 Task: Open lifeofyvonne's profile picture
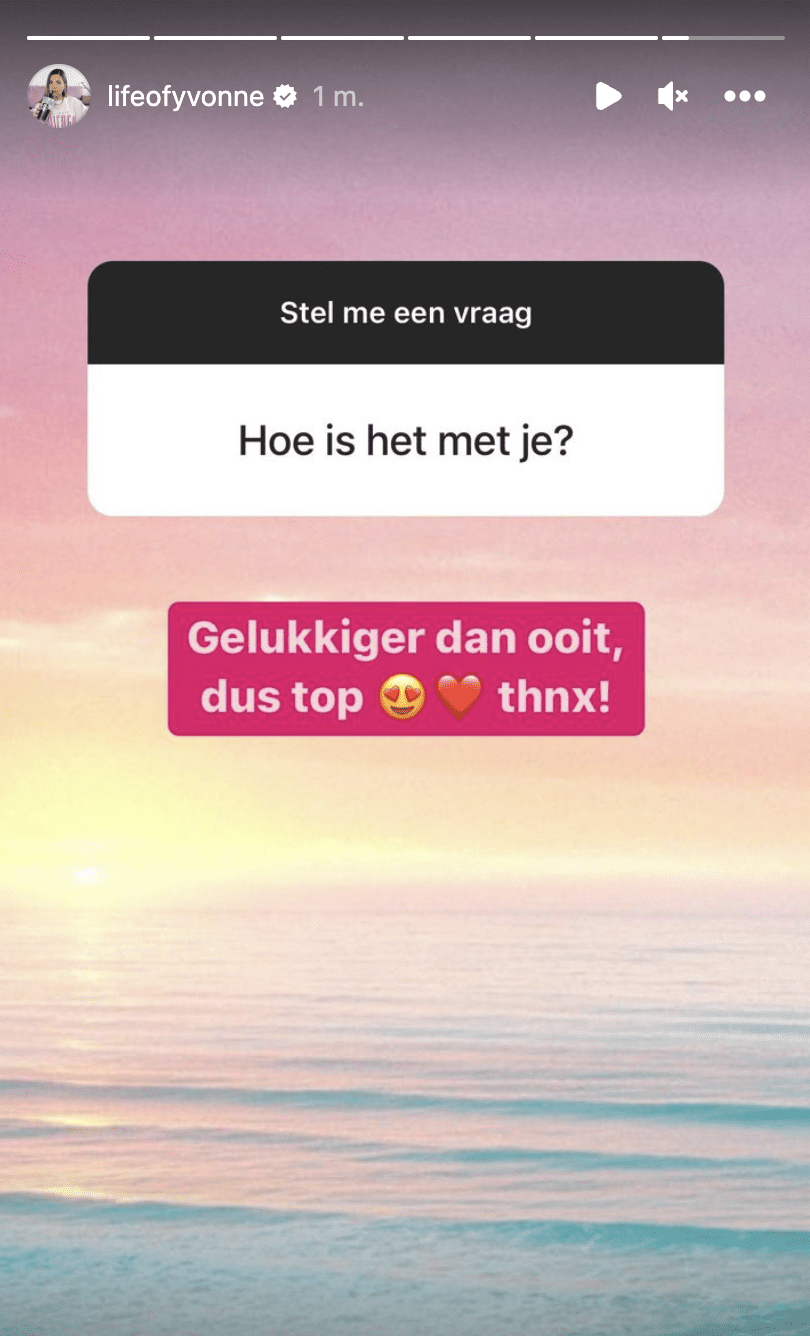pyautogui.click(x=58, y=96)
